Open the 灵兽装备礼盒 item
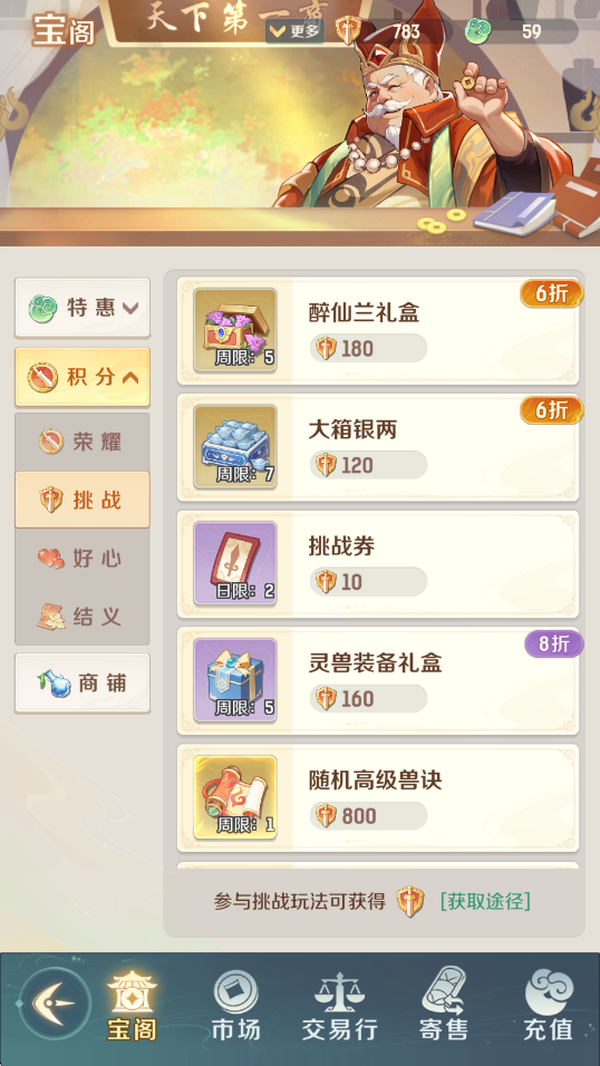 click(x=378, y=682)
